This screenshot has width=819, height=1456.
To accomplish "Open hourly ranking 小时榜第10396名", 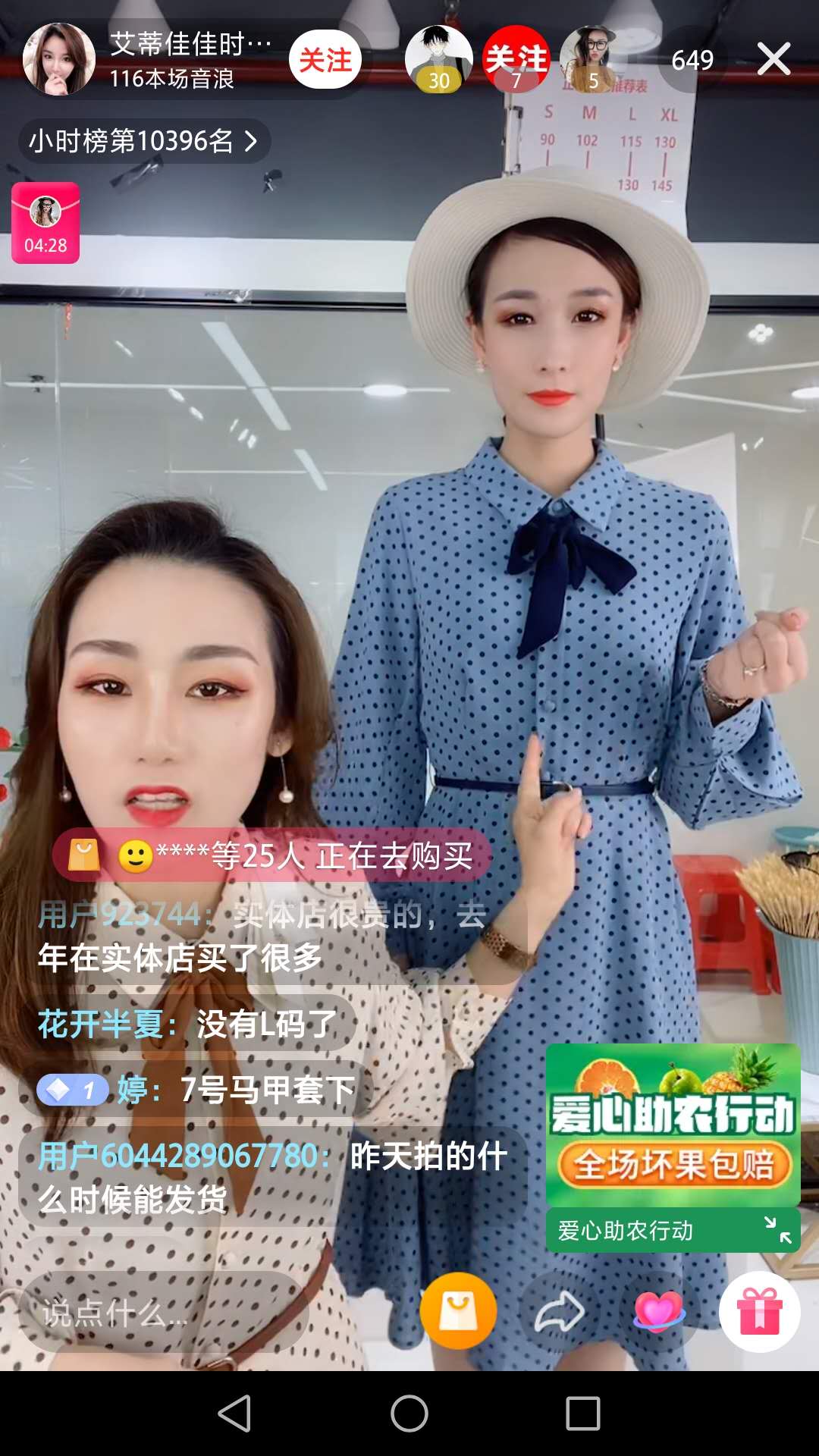I will tap(144, 141).
